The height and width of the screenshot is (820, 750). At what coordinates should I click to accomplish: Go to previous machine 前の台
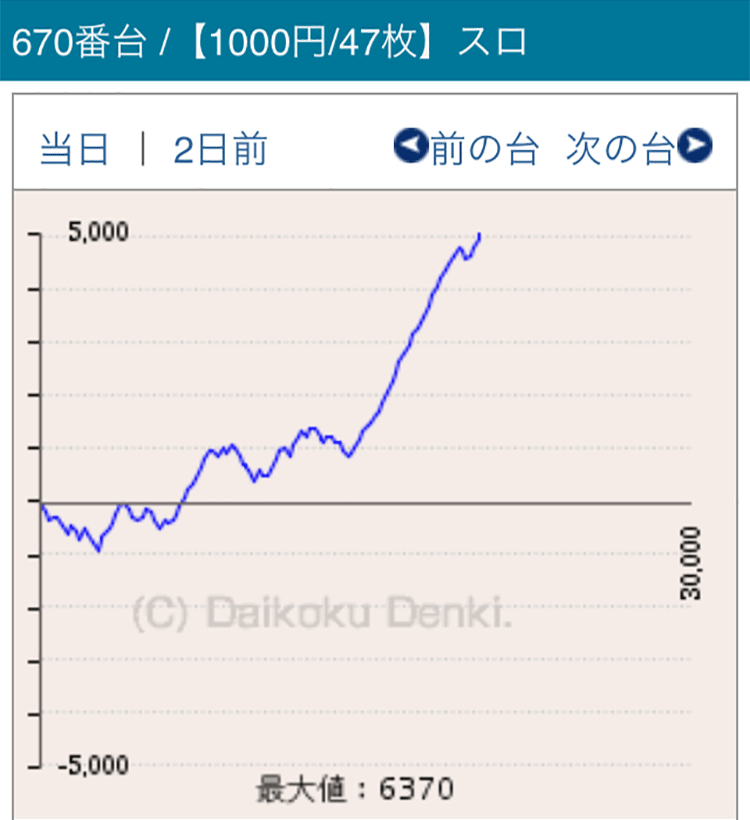468,148
